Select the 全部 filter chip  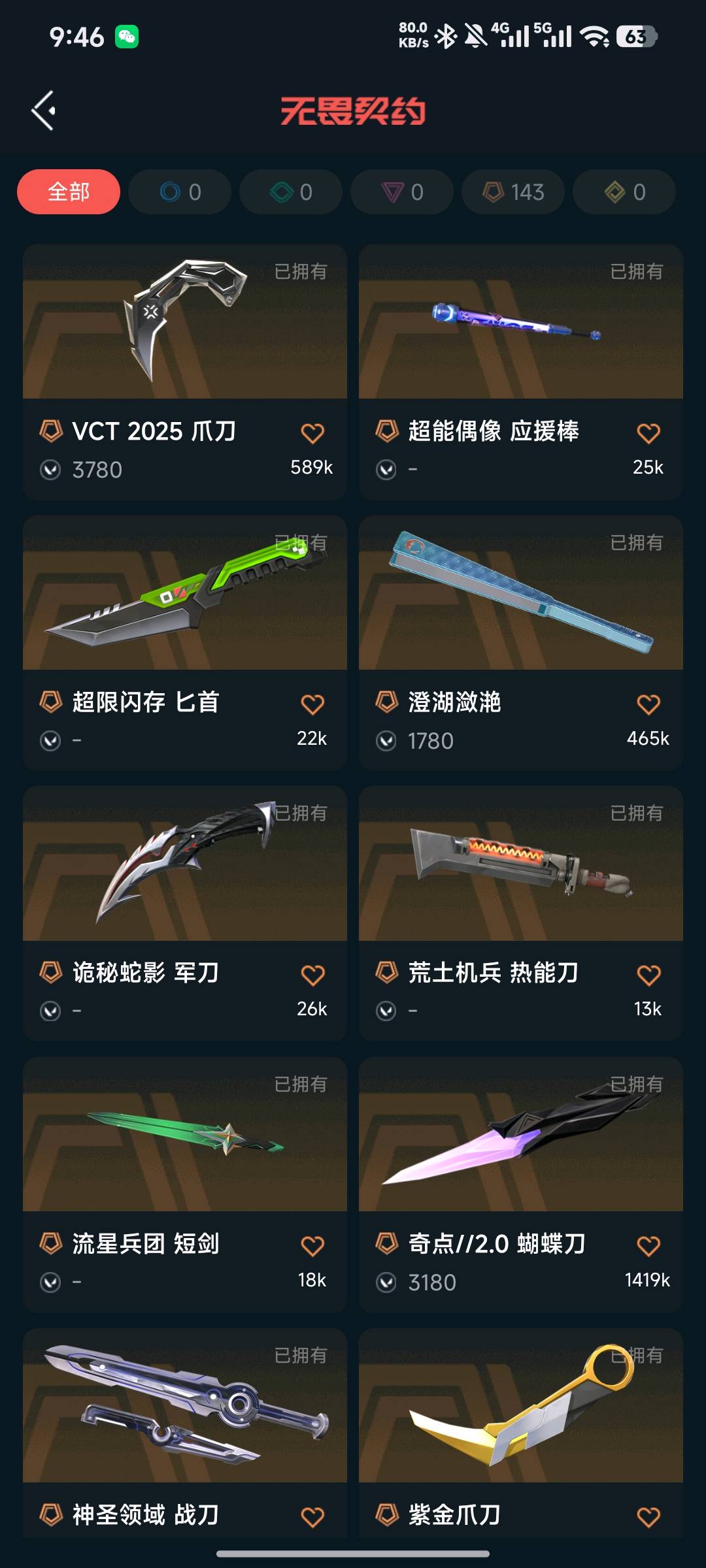[69, 192]
